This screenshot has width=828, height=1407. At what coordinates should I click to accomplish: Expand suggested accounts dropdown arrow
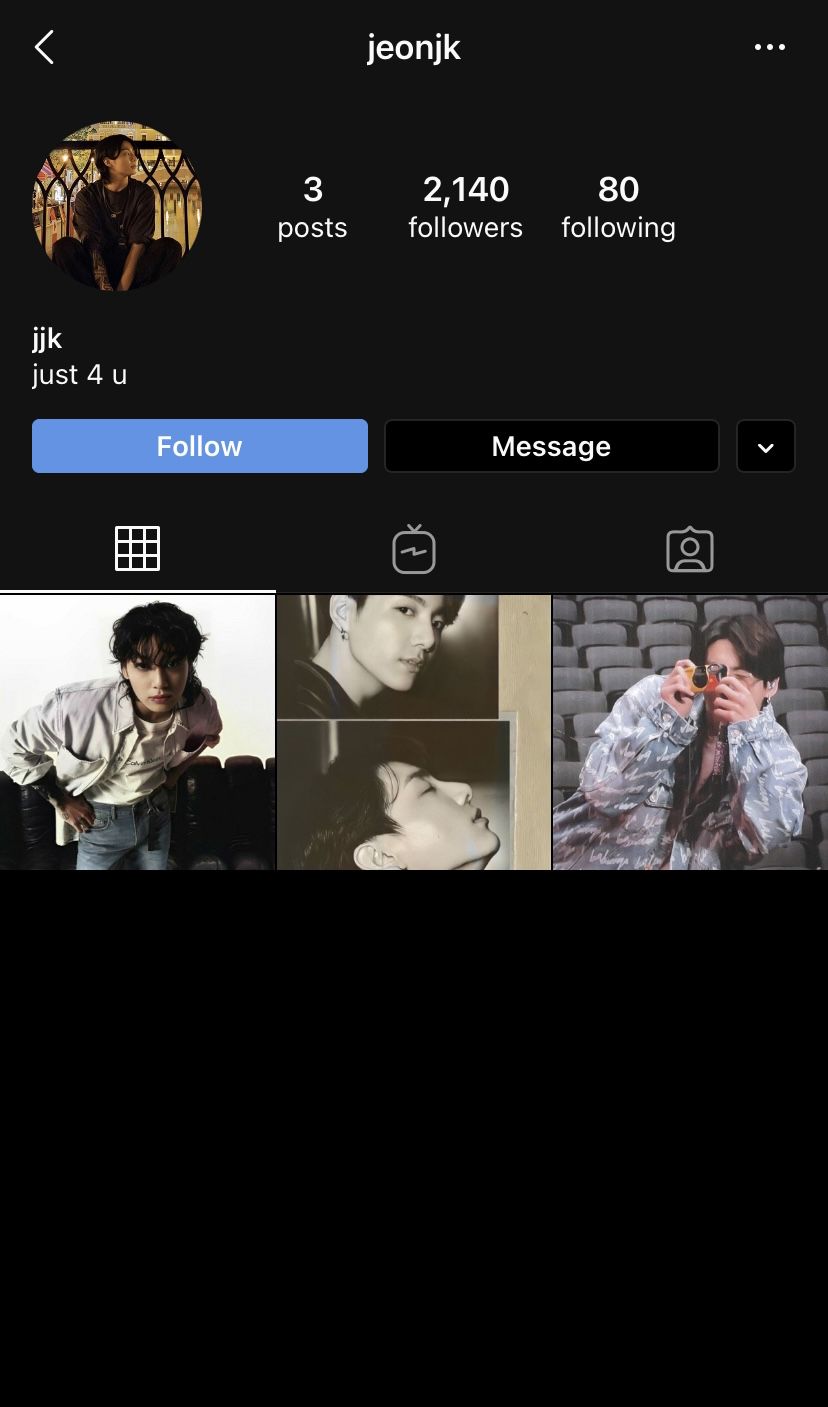pyautogui.click(x=765, y=447)
